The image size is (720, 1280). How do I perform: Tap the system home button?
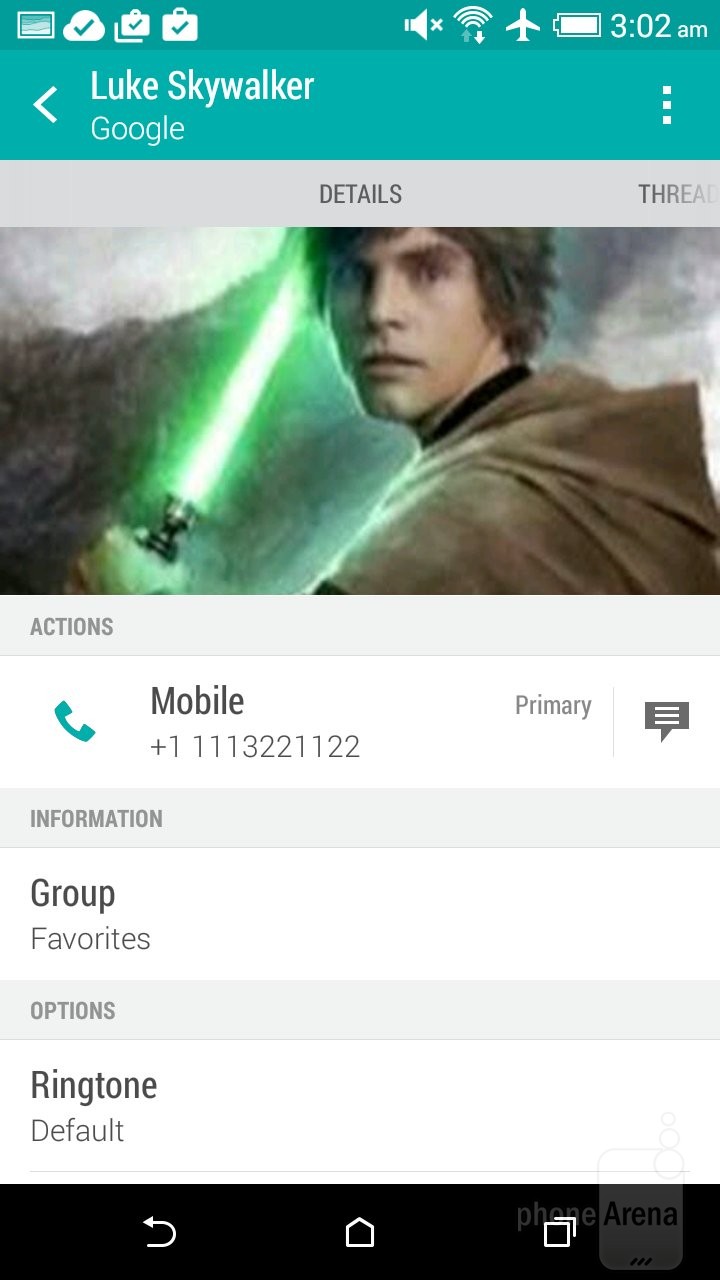click(360, 1233)
